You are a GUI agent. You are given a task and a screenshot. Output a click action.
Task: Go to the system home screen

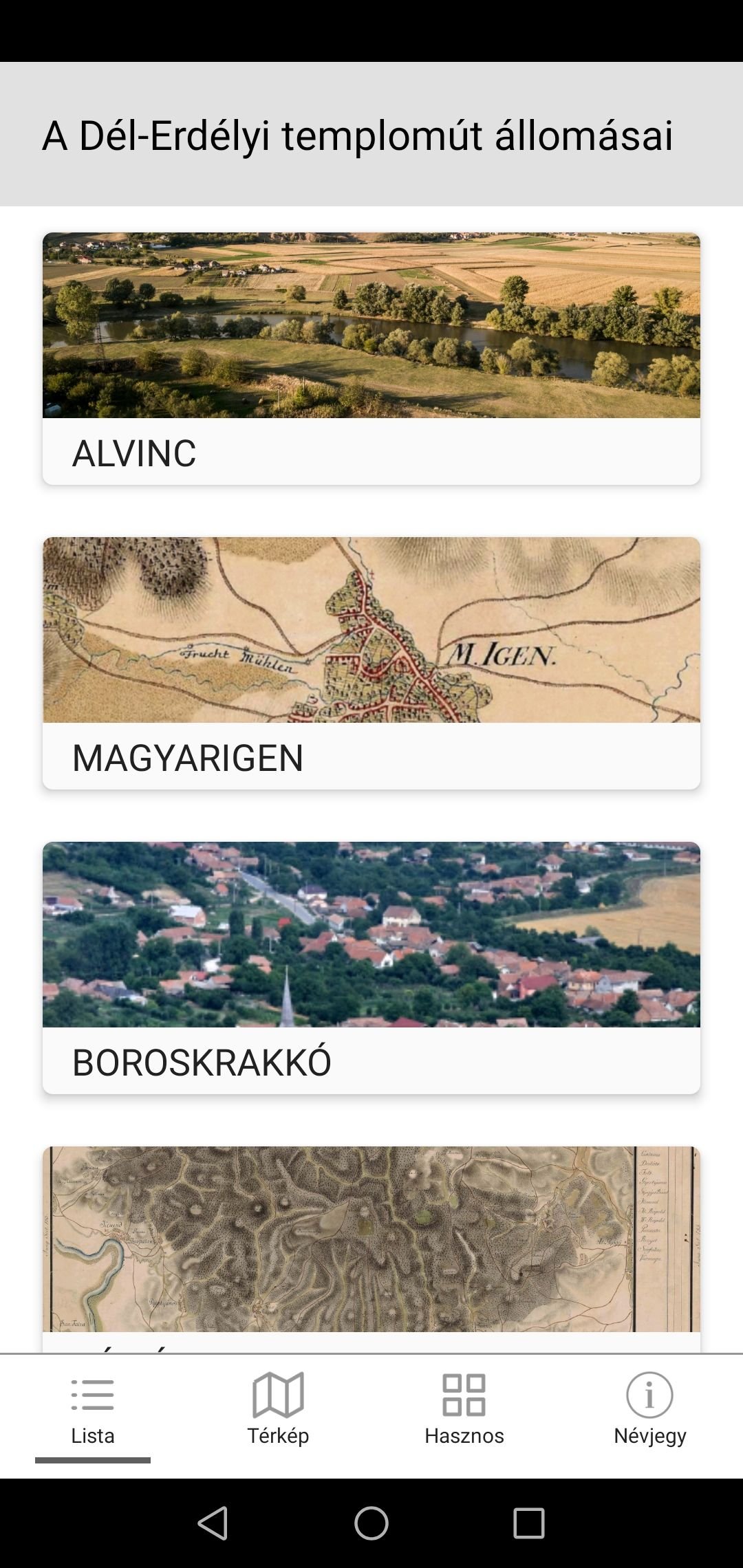click(371, 1523)
